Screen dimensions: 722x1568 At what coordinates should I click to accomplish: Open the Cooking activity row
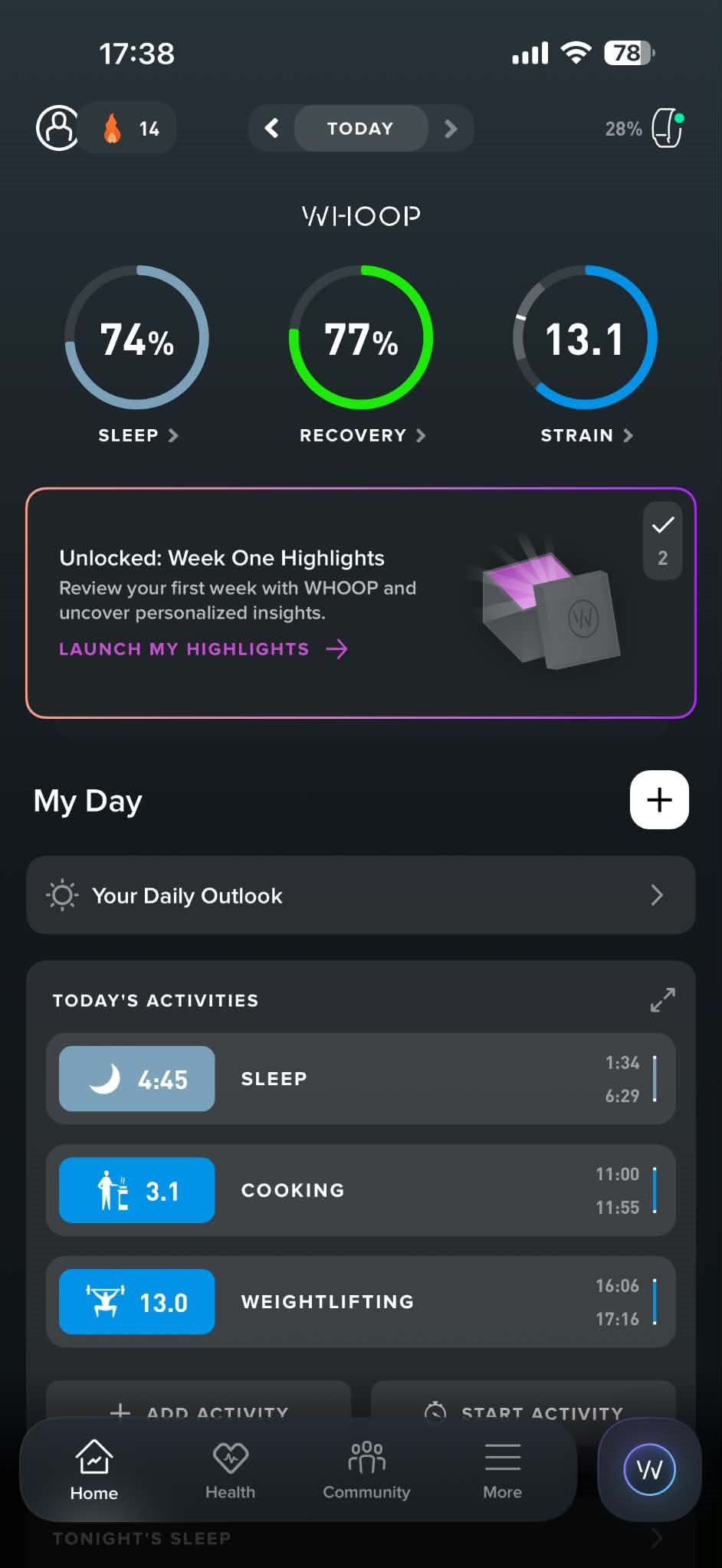click(361, 1190)
